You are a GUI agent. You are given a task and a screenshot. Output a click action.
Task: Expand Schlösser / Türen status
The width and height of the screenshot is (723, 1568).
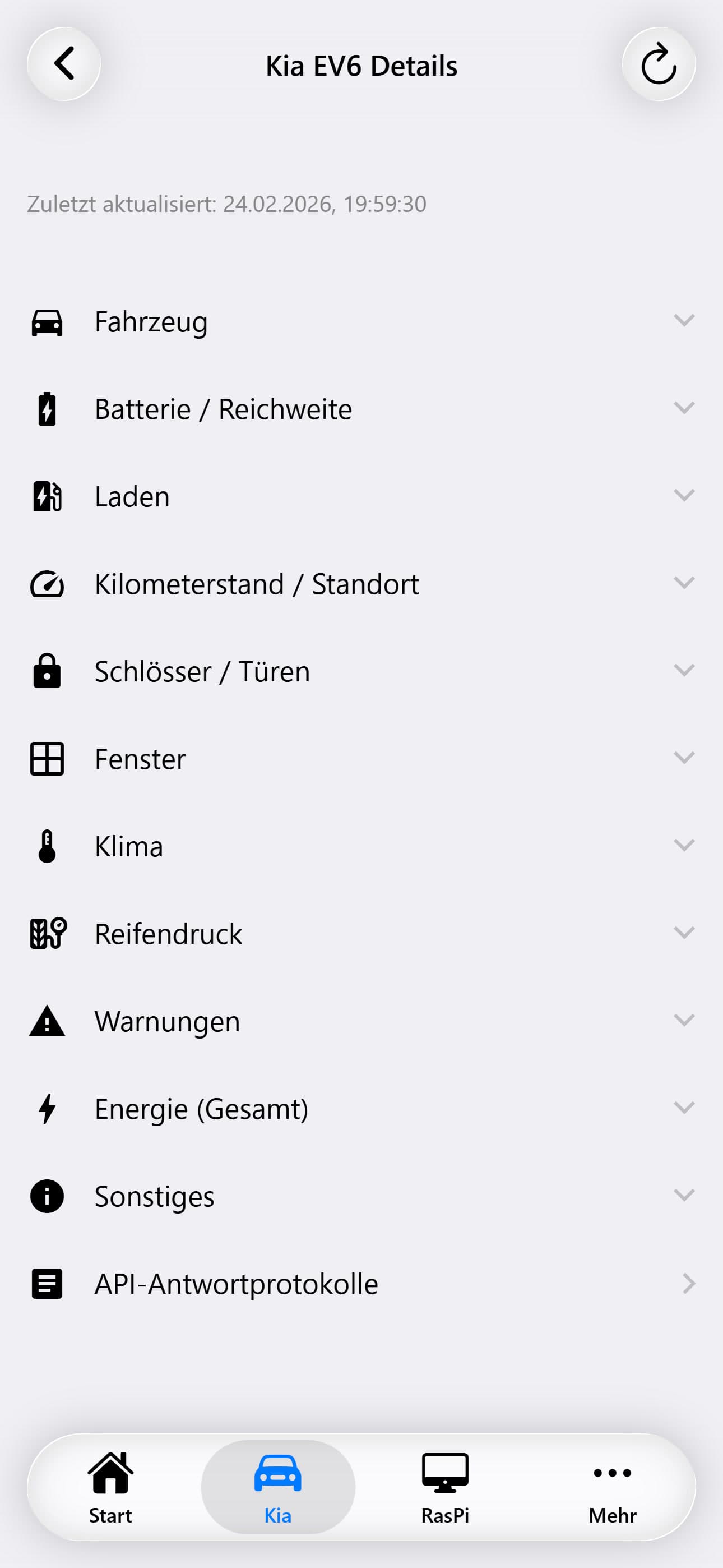[x=361, y=671]
